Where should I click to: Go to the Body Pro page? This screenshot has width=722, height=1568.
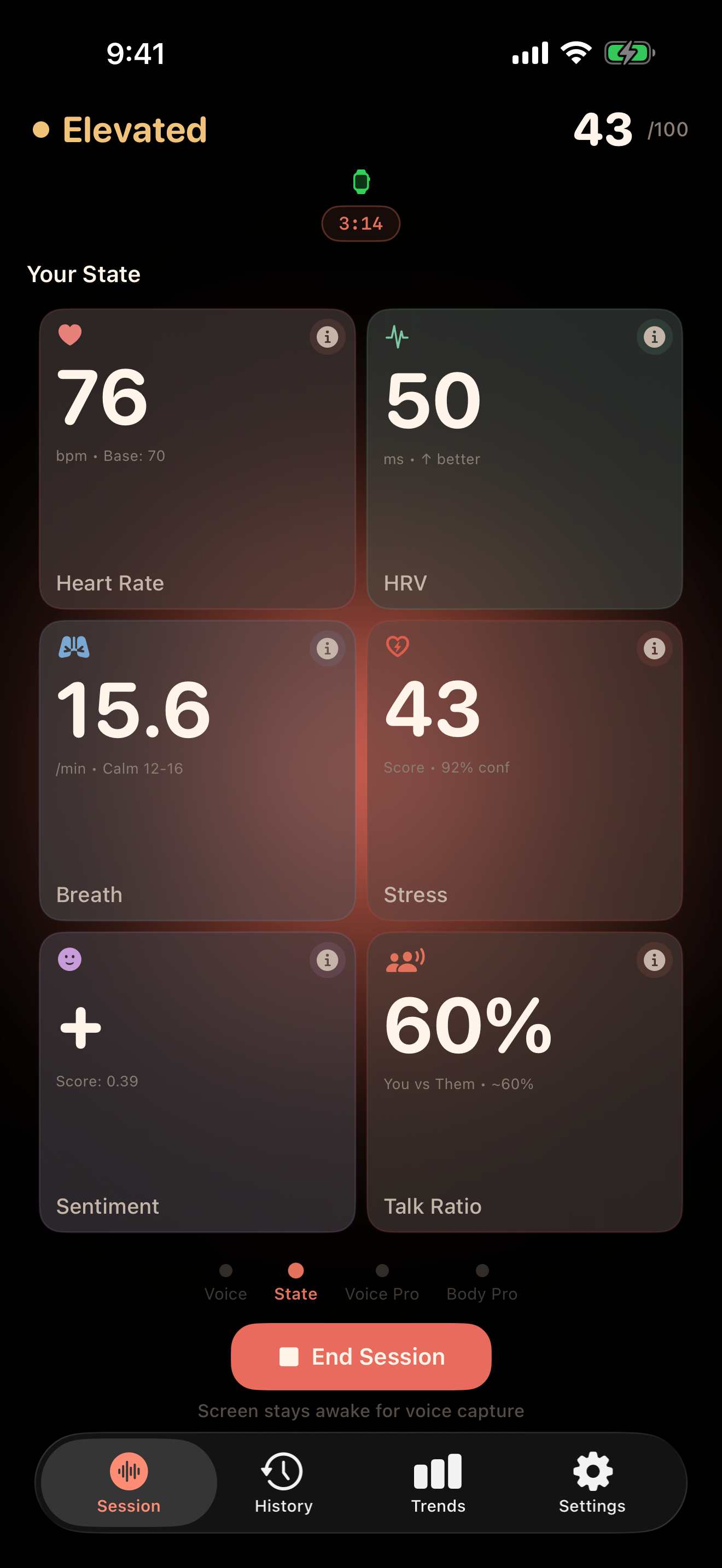pyautogui.click(x=481, y=1283)
